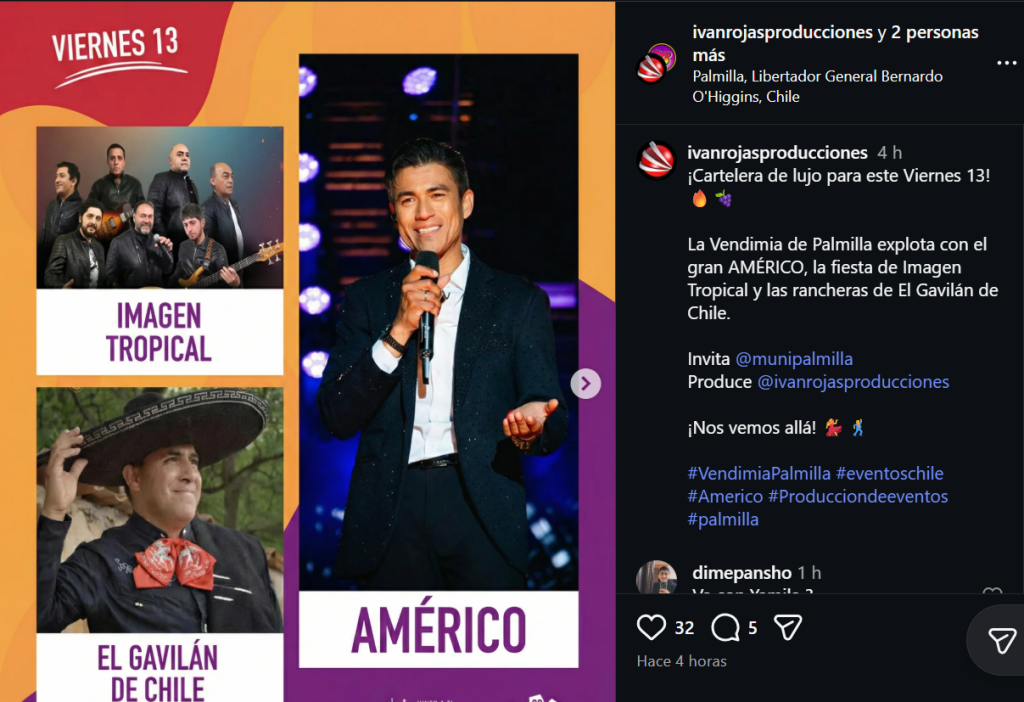View the Palmilla location page
Viewport: 1024px width, 702px height.
[x=817, y=86]
